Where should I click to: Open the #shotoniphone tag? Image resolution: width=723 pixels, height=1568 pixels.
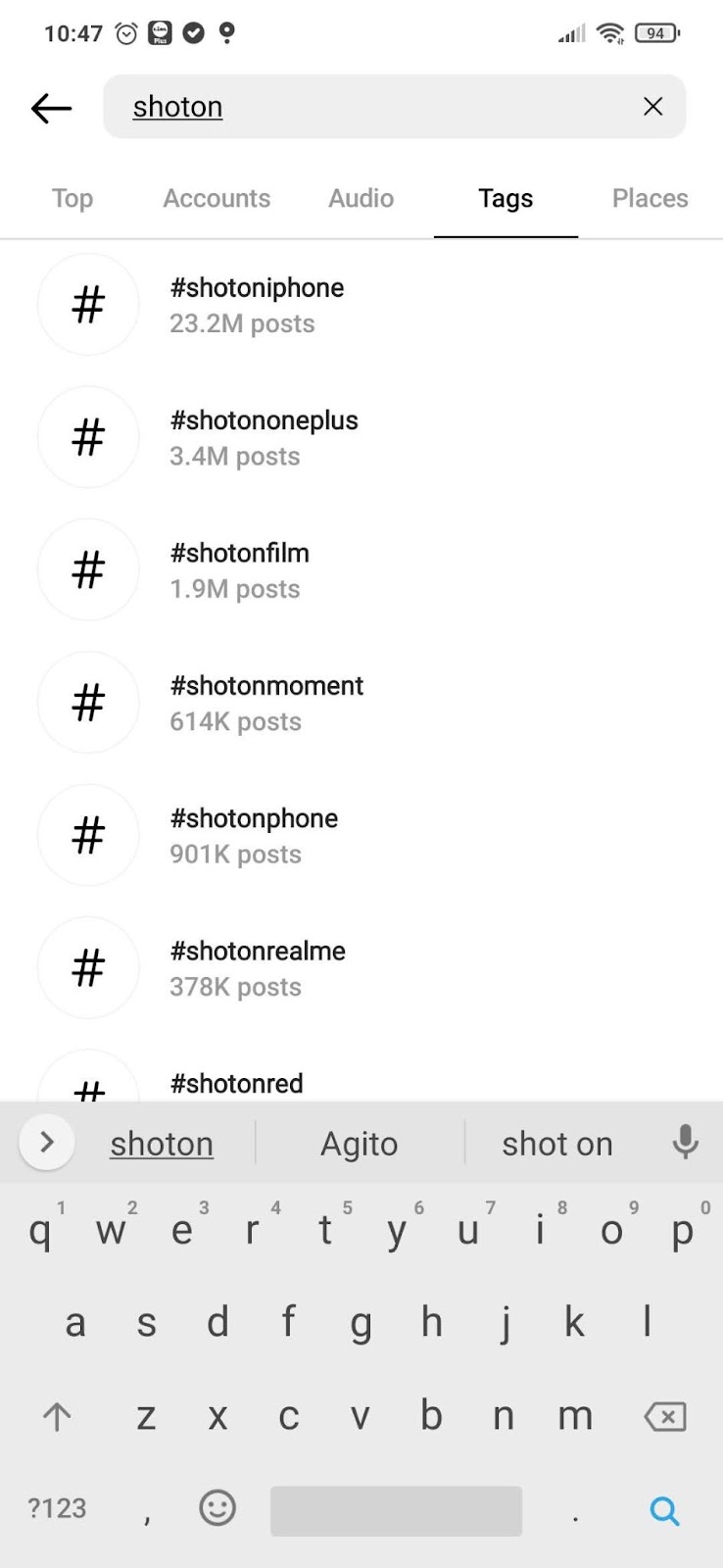(257, 305)
